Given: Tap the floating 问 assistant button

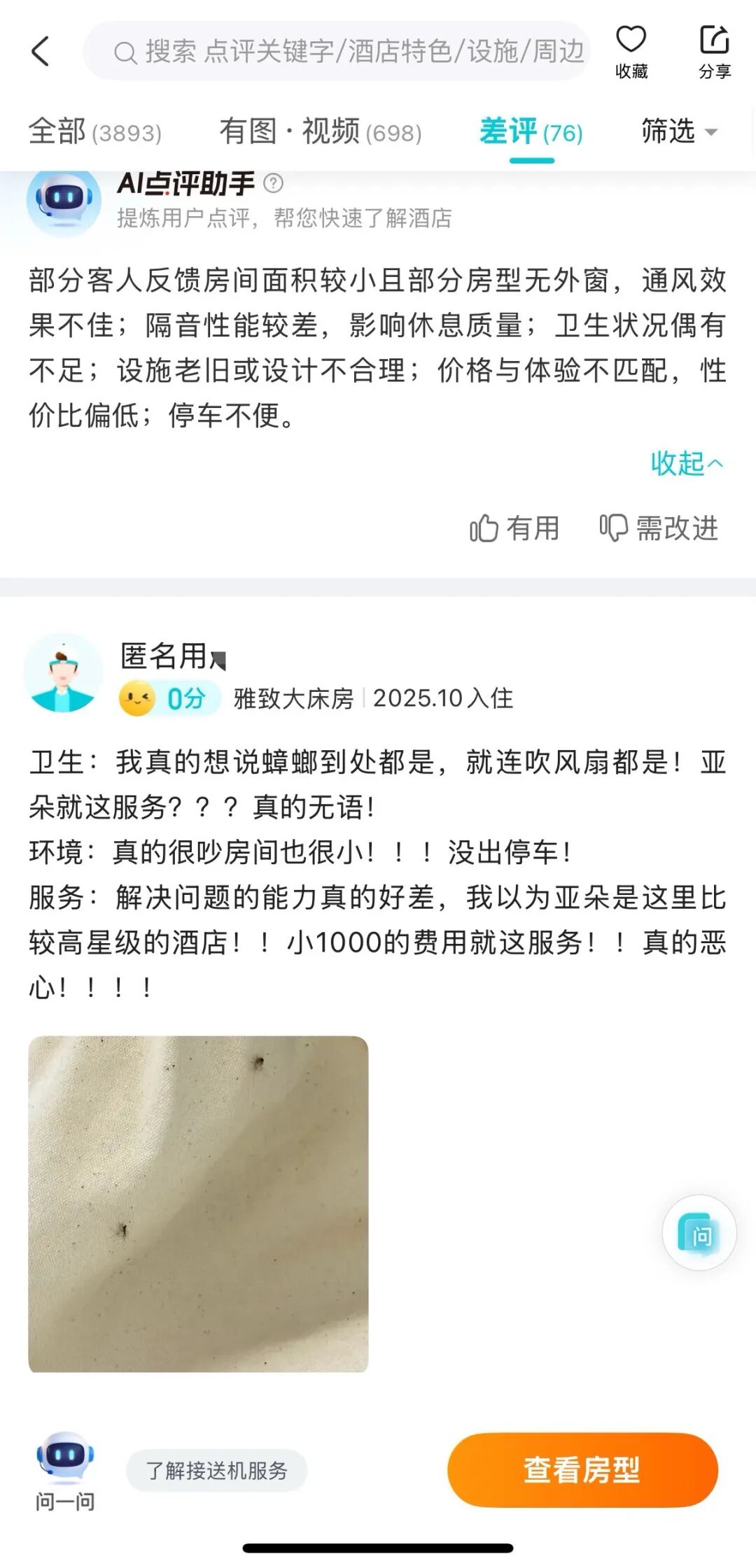Looking at the screenshot, I should click(699, 1233).
